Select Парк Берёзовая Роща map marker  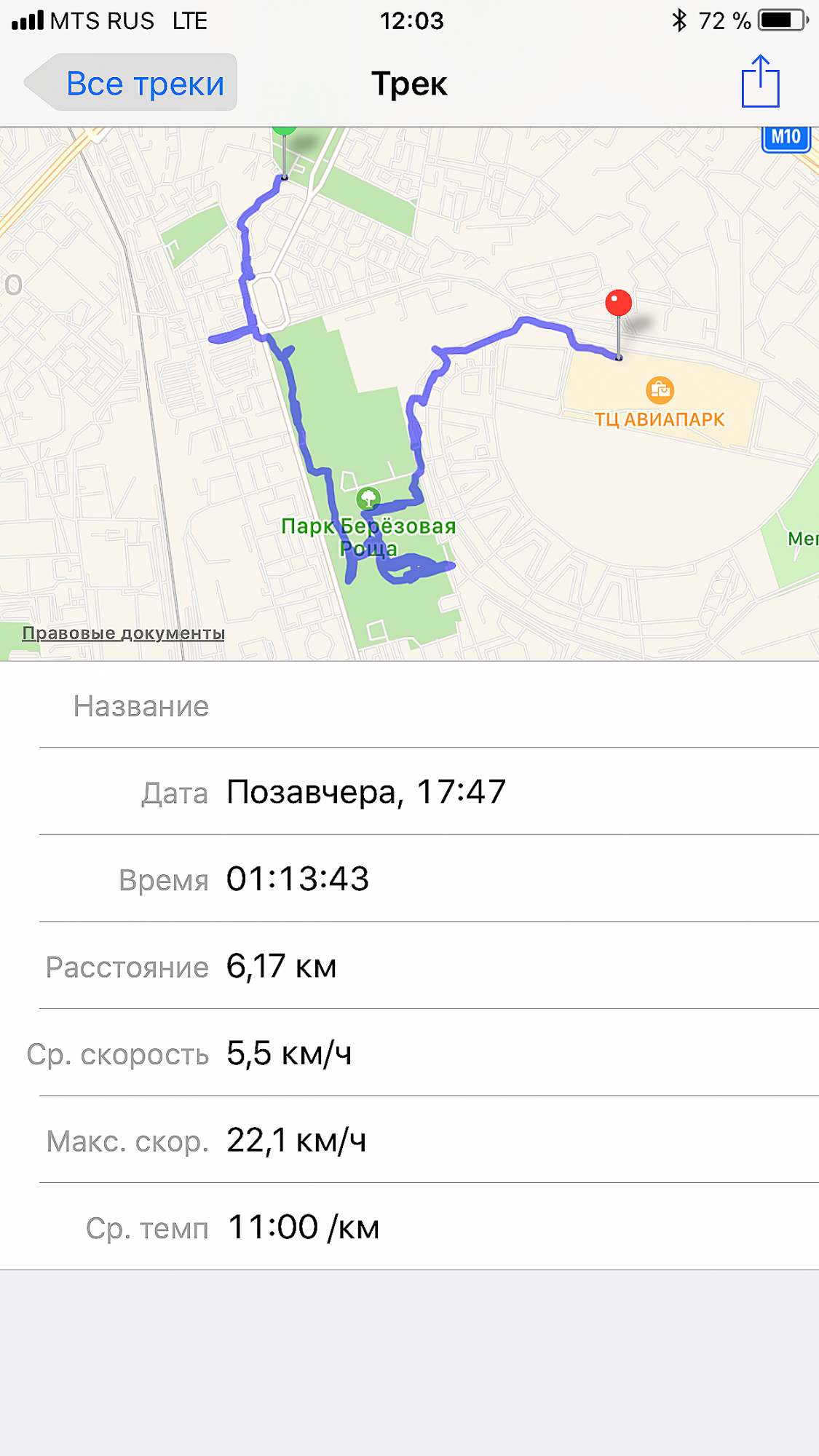coord(368,499)
